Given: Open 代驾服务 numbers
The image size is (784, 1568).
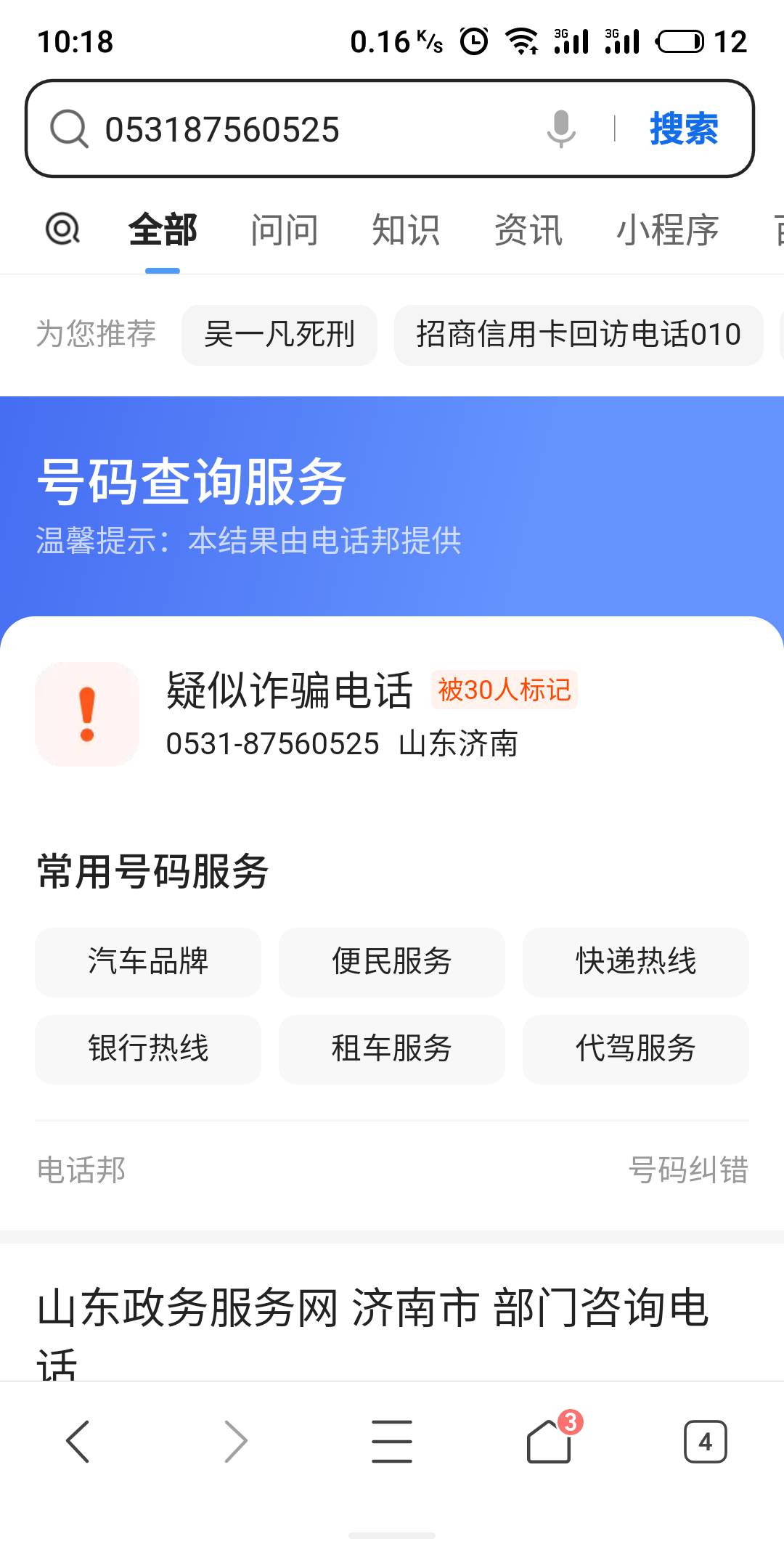Looking at the screenshot, I should pyautogui.click(x=636, y=1049).
